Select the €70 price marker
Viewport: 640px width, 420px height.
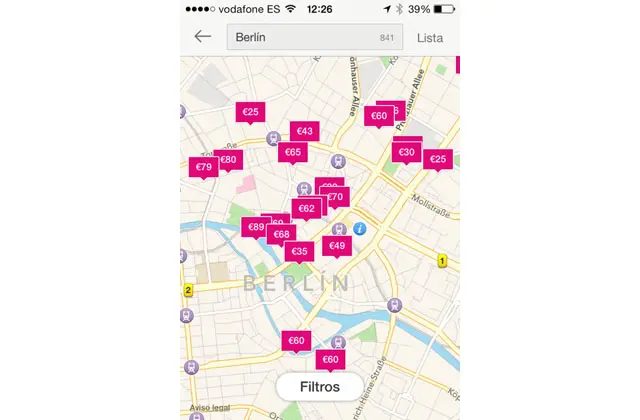click(337, 197)
